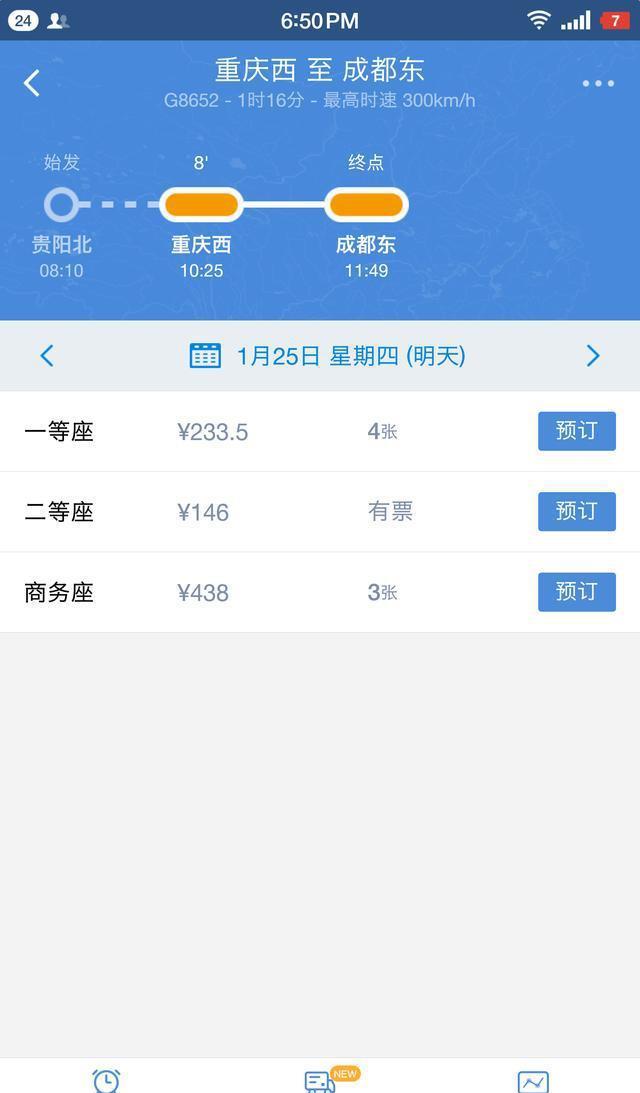
Task: Open the three-dot overflow menu
Action: point(598,83)
